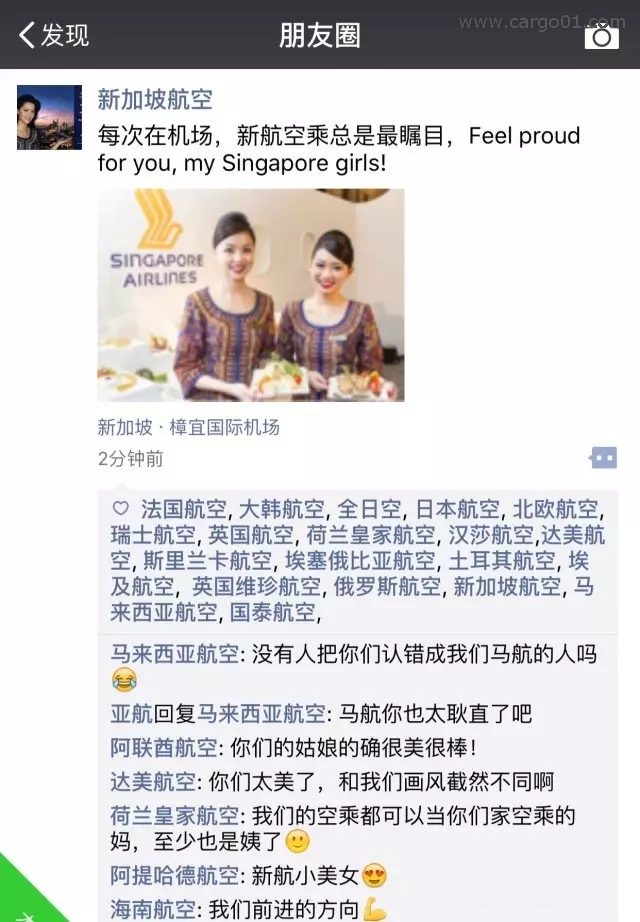640x922 pixels.
Task: View the Singapore Airlines post photo
Action: pos(251,295)
